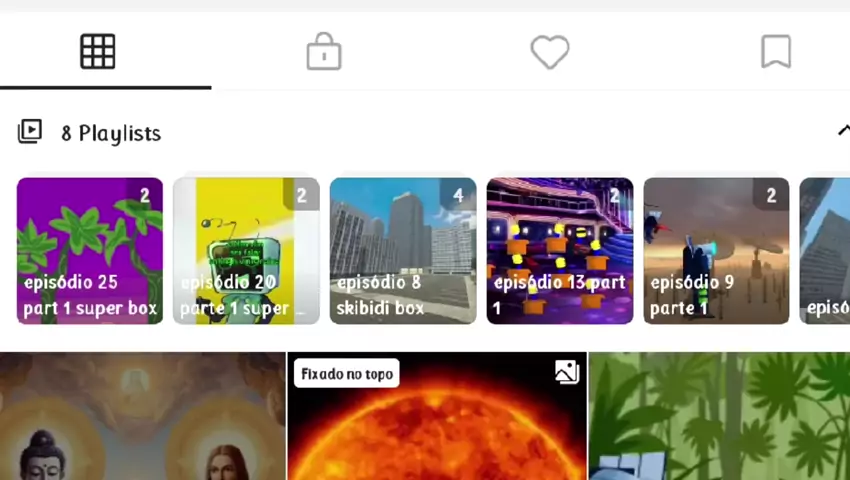Open playlist episódio 9 parte 1
Screen dimensions: 850x480
click(x=716, y=251)
